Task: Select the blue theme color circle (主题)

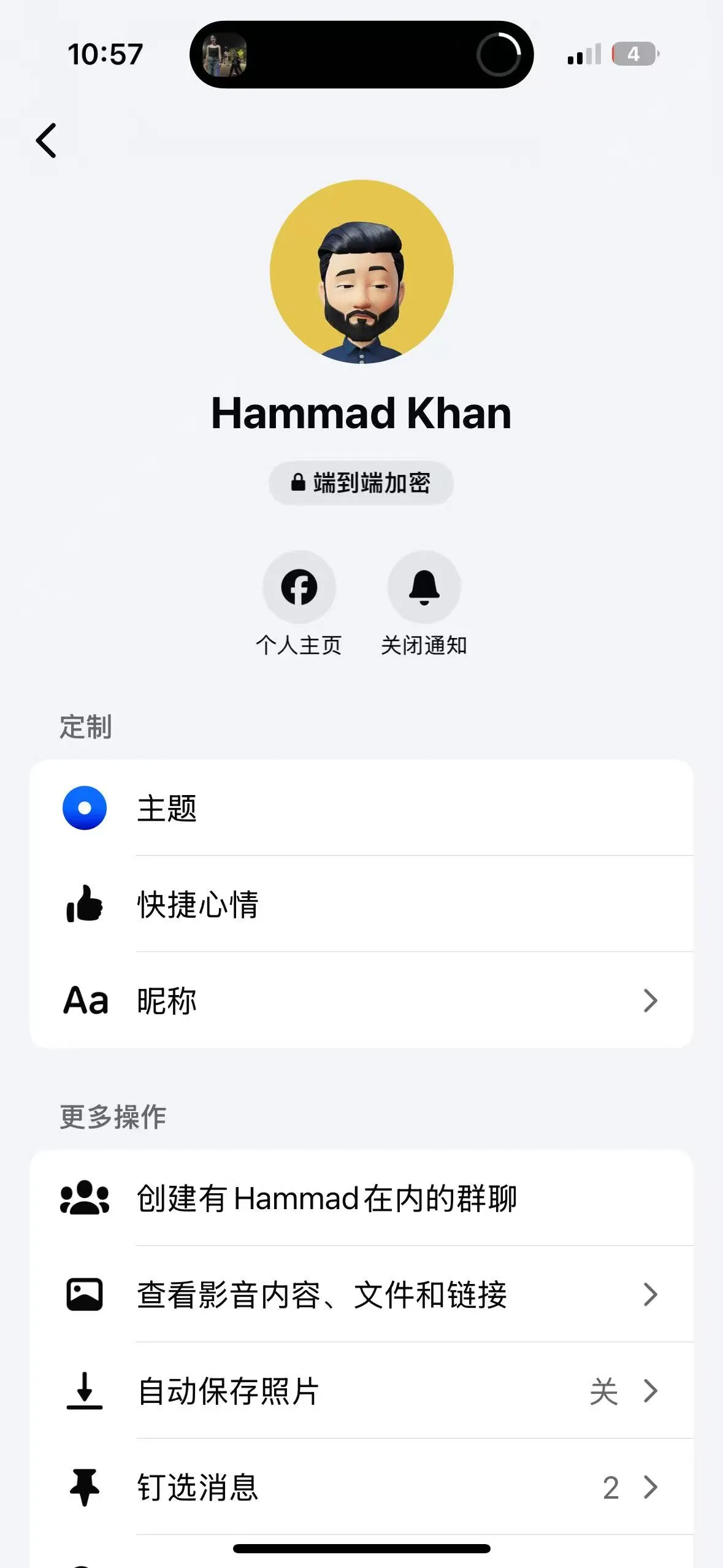Action: (x=85, y=809)
